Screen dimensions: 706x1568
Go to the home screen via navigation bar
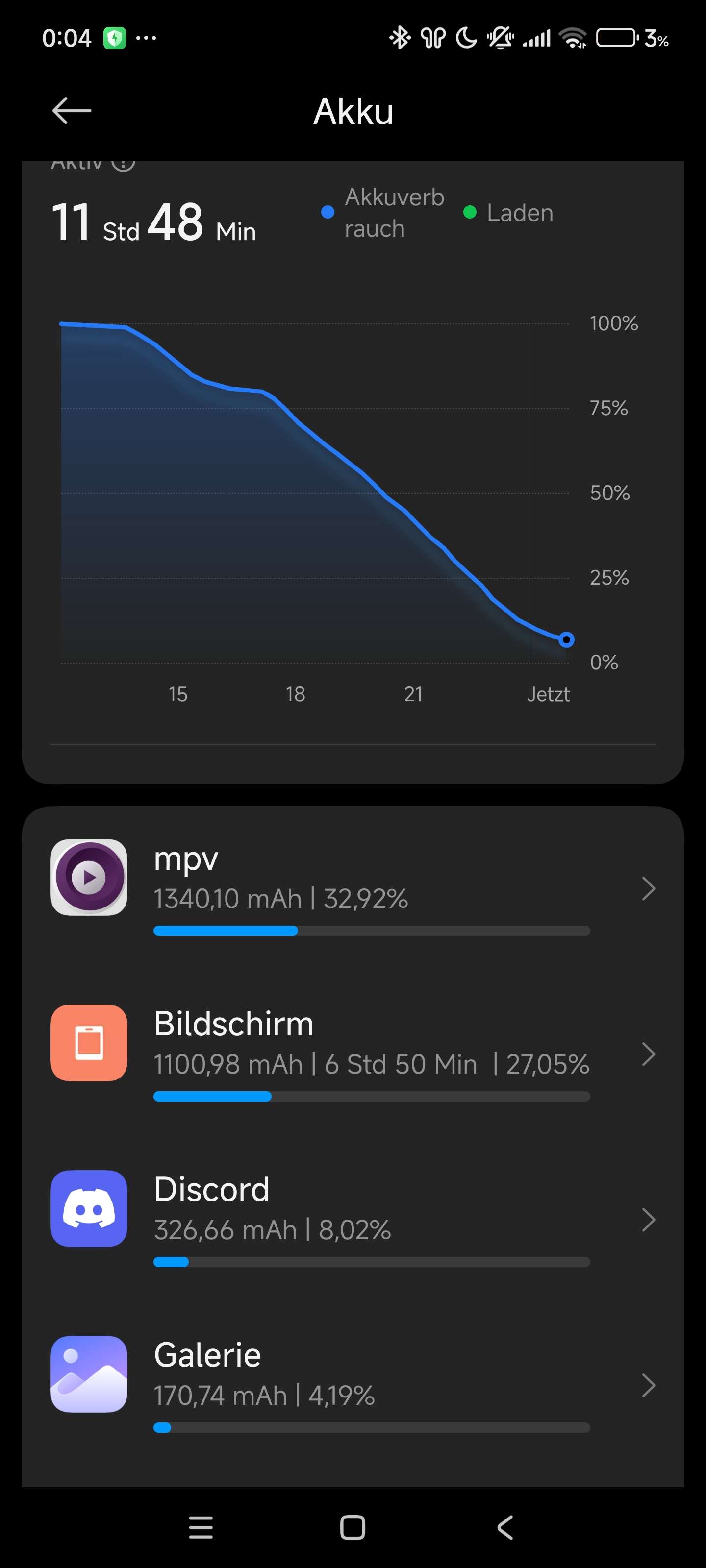pos(353,1527)
